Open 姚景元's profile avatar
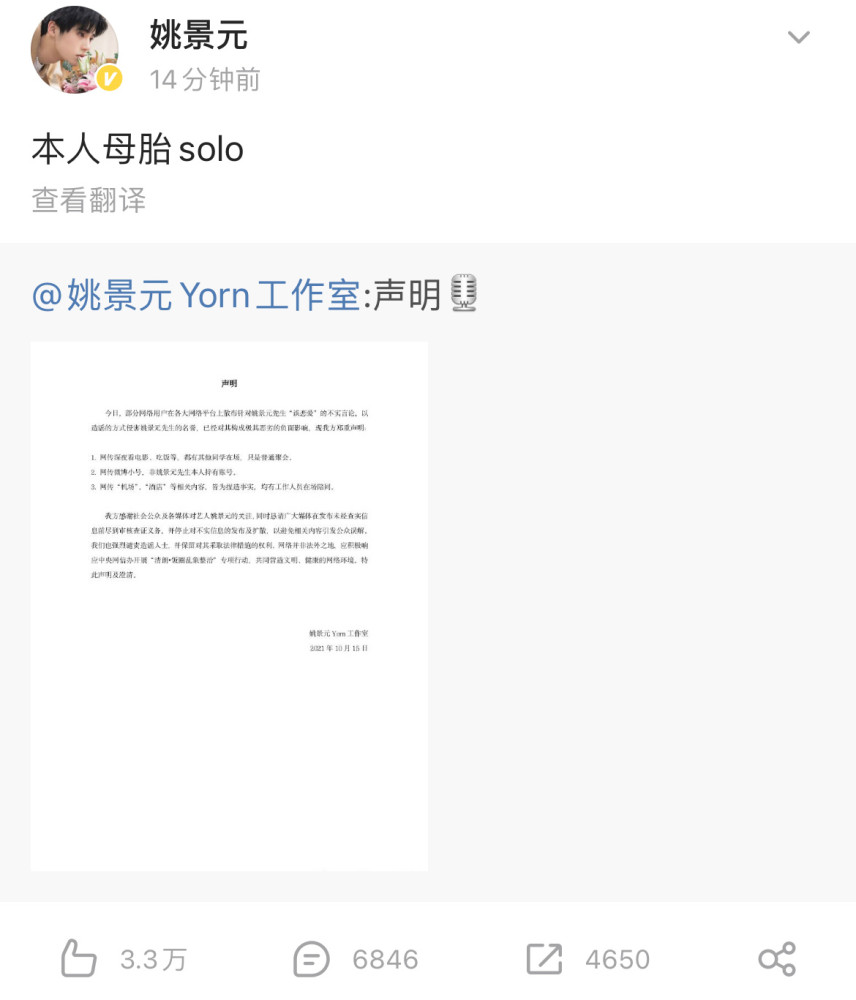856x1000 pixels. coord(75,50)
